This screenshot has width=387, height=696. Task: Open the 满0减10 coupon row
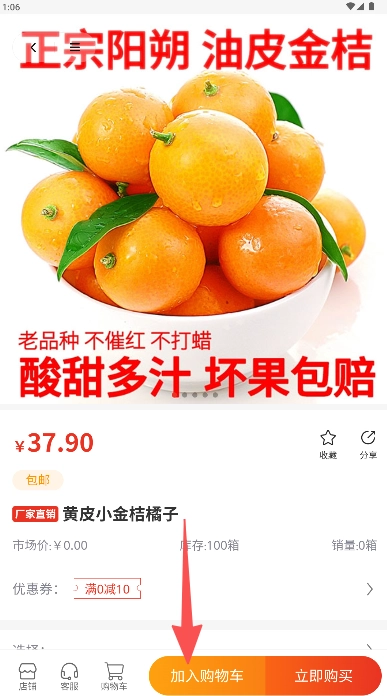[194, 589]
